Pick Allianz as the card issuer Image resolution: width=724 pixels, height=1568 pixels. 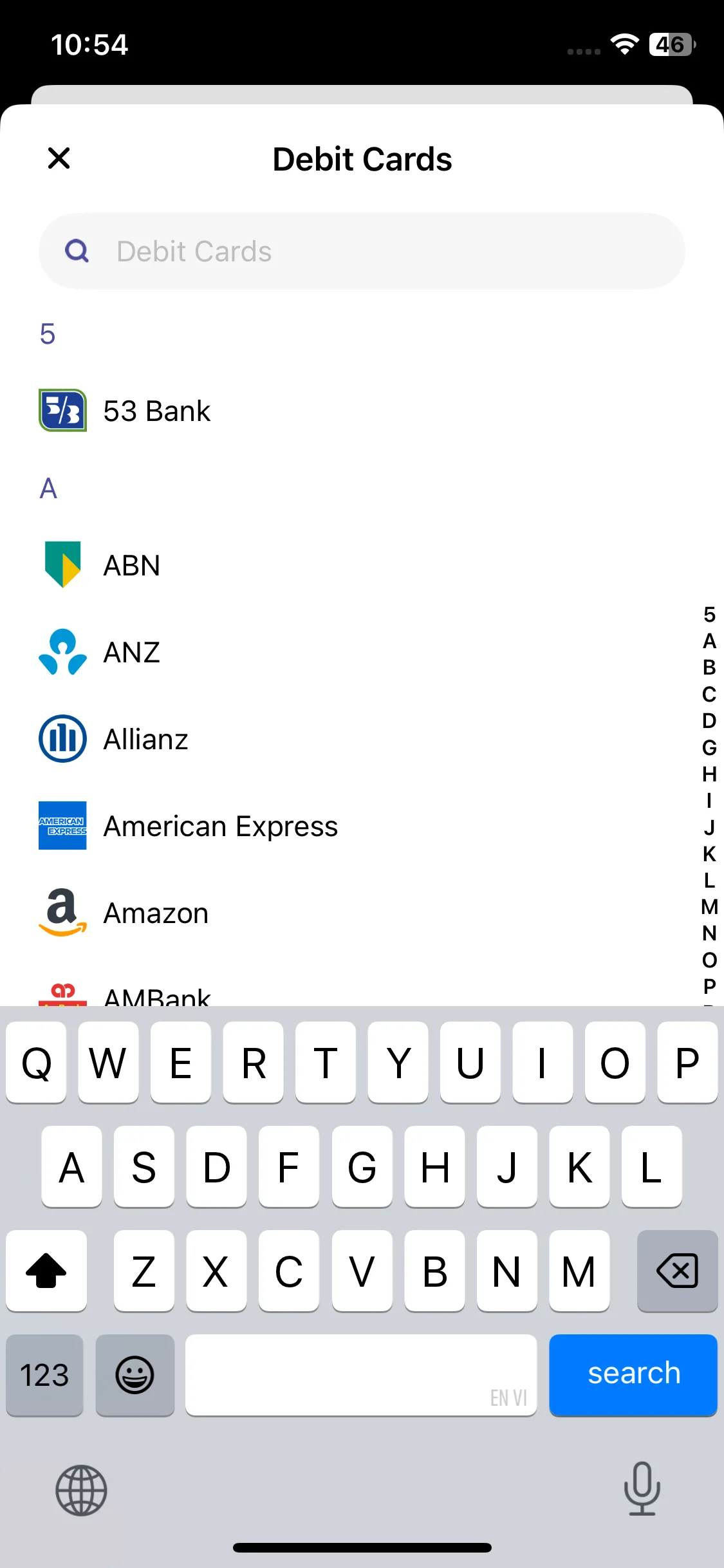(146, 739)
